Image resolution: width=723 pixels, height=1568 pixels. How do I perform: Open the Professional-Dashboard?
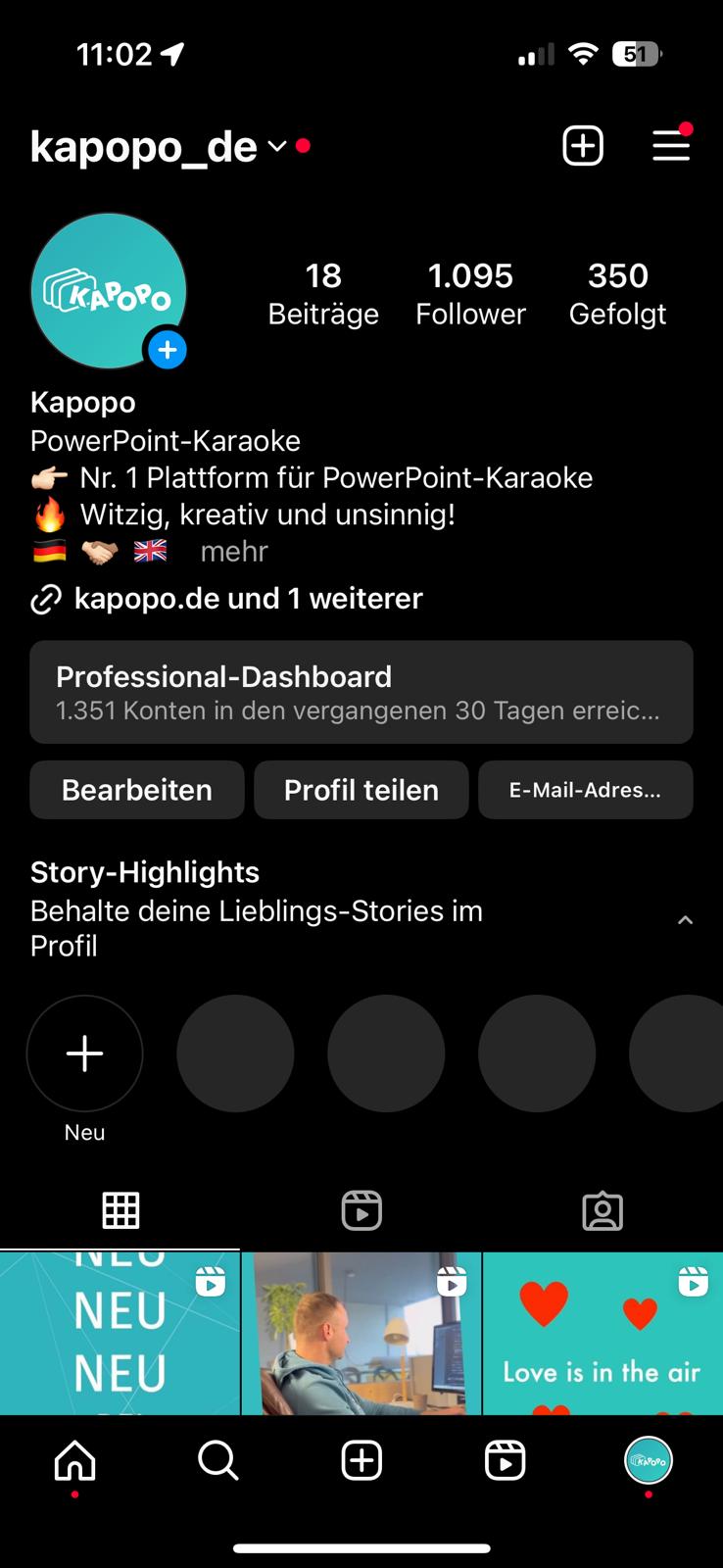361,692
